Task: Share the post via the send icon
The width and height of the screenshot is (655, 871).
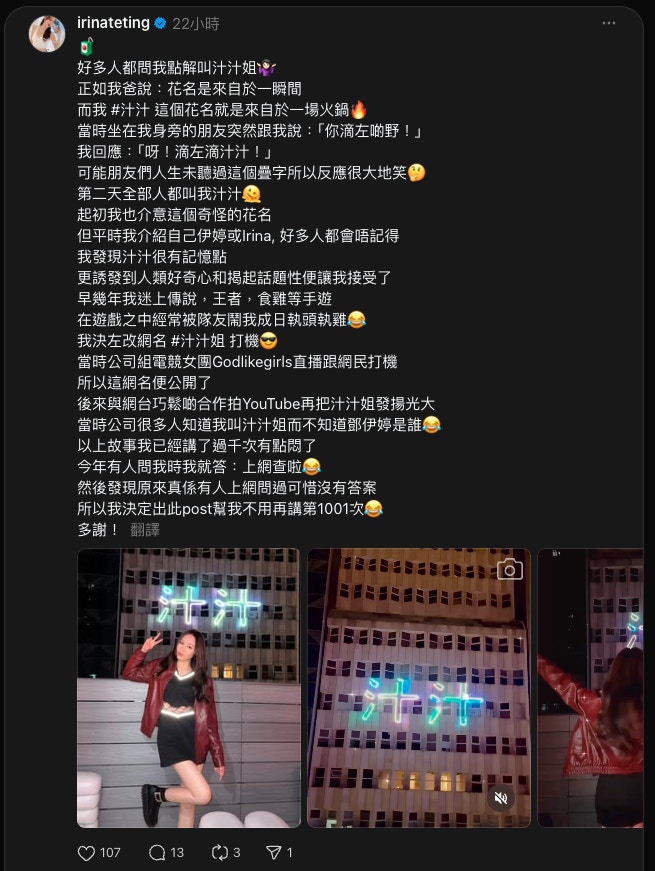Action: point(273,852)
